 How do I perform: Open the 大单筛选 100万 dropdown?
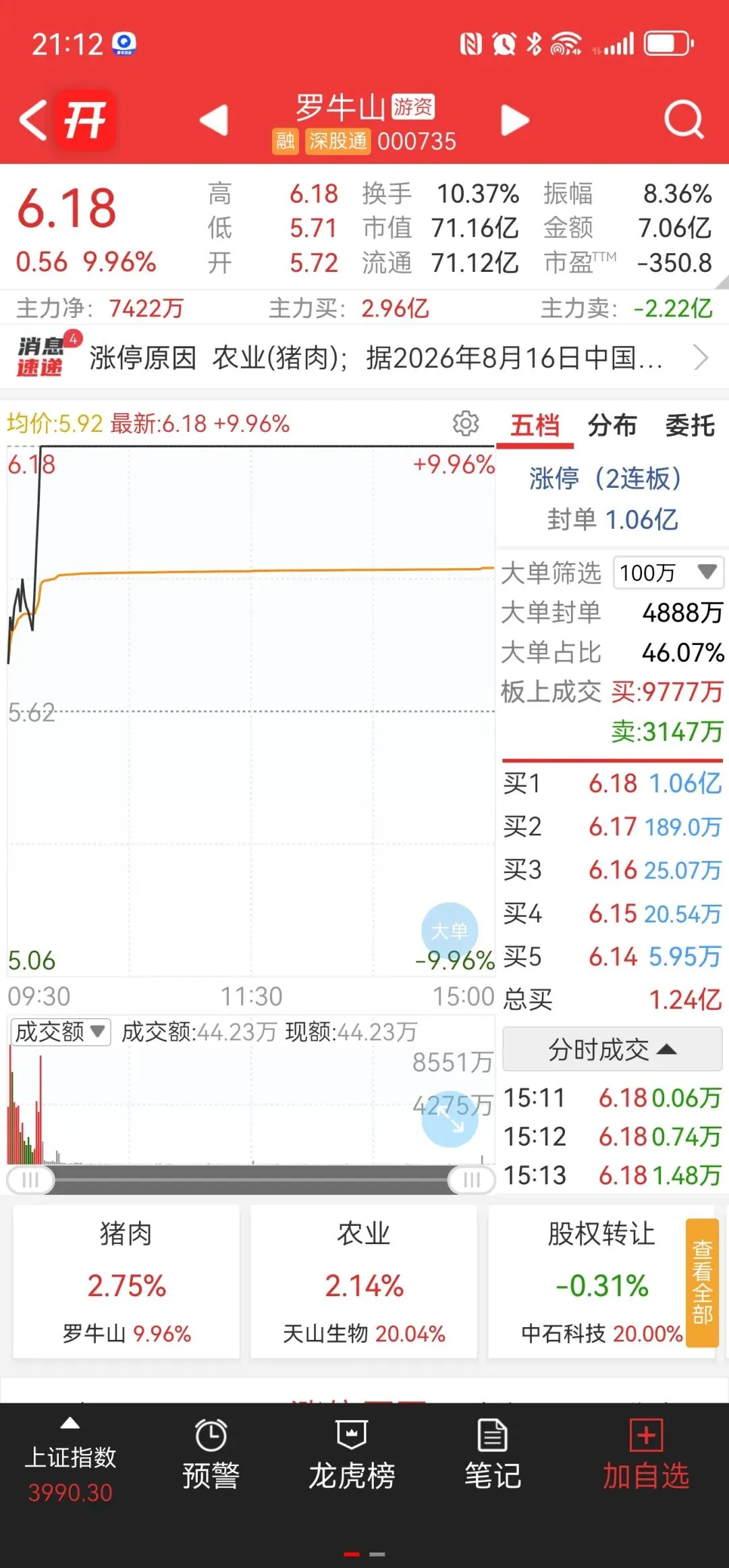[668, 573]
